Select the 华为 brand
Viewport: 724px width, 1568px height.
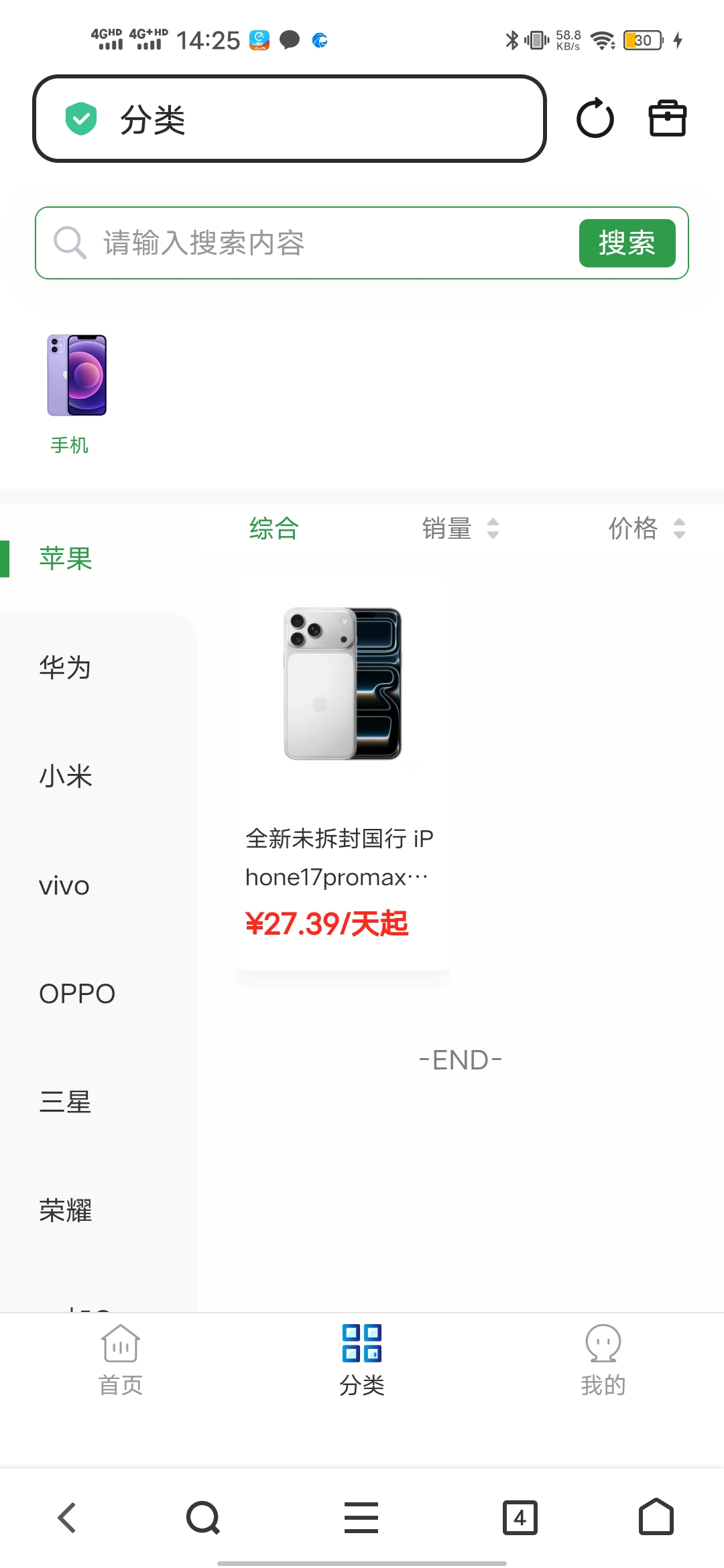point(65,668)
